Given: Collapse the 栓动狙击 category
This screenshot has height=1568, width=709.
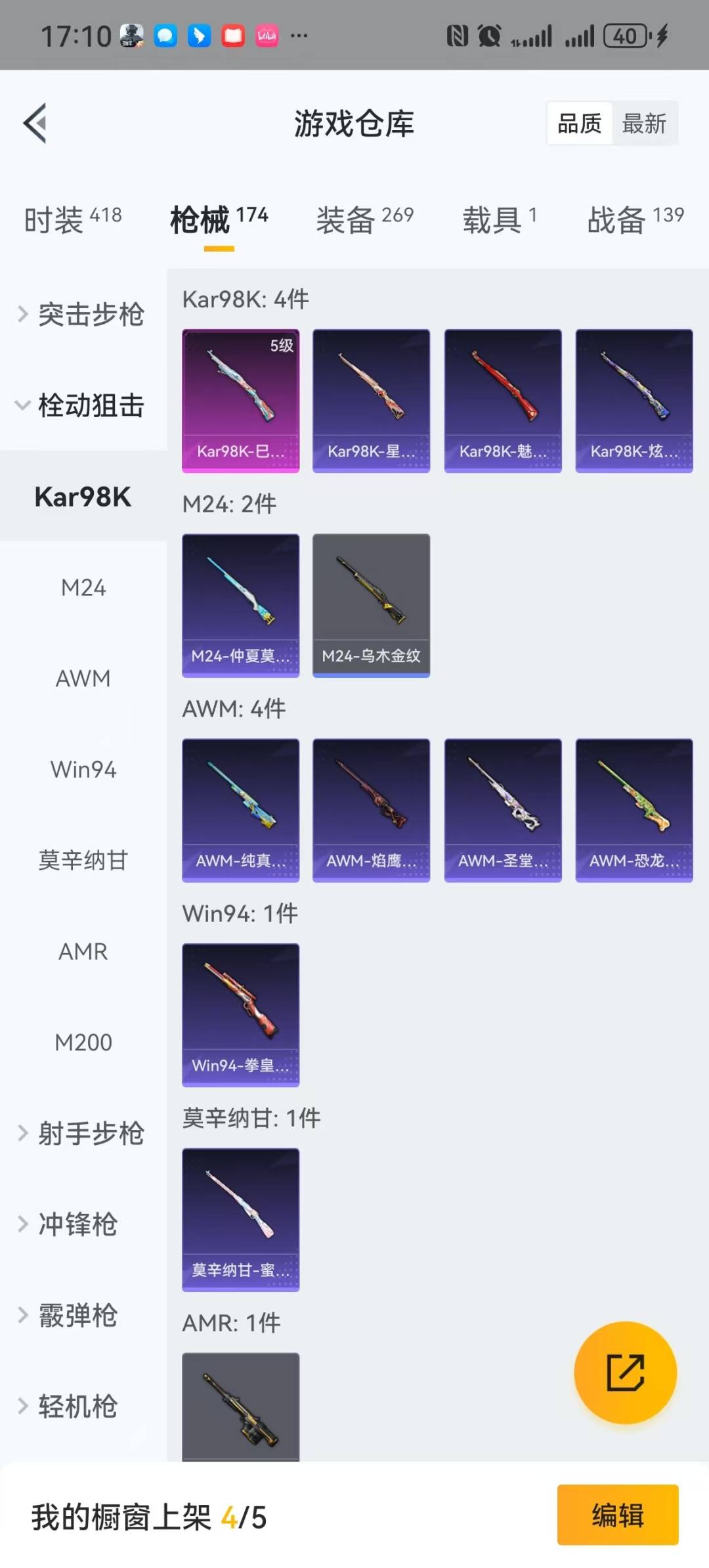Looking at the screenshot, I should 83,405.
